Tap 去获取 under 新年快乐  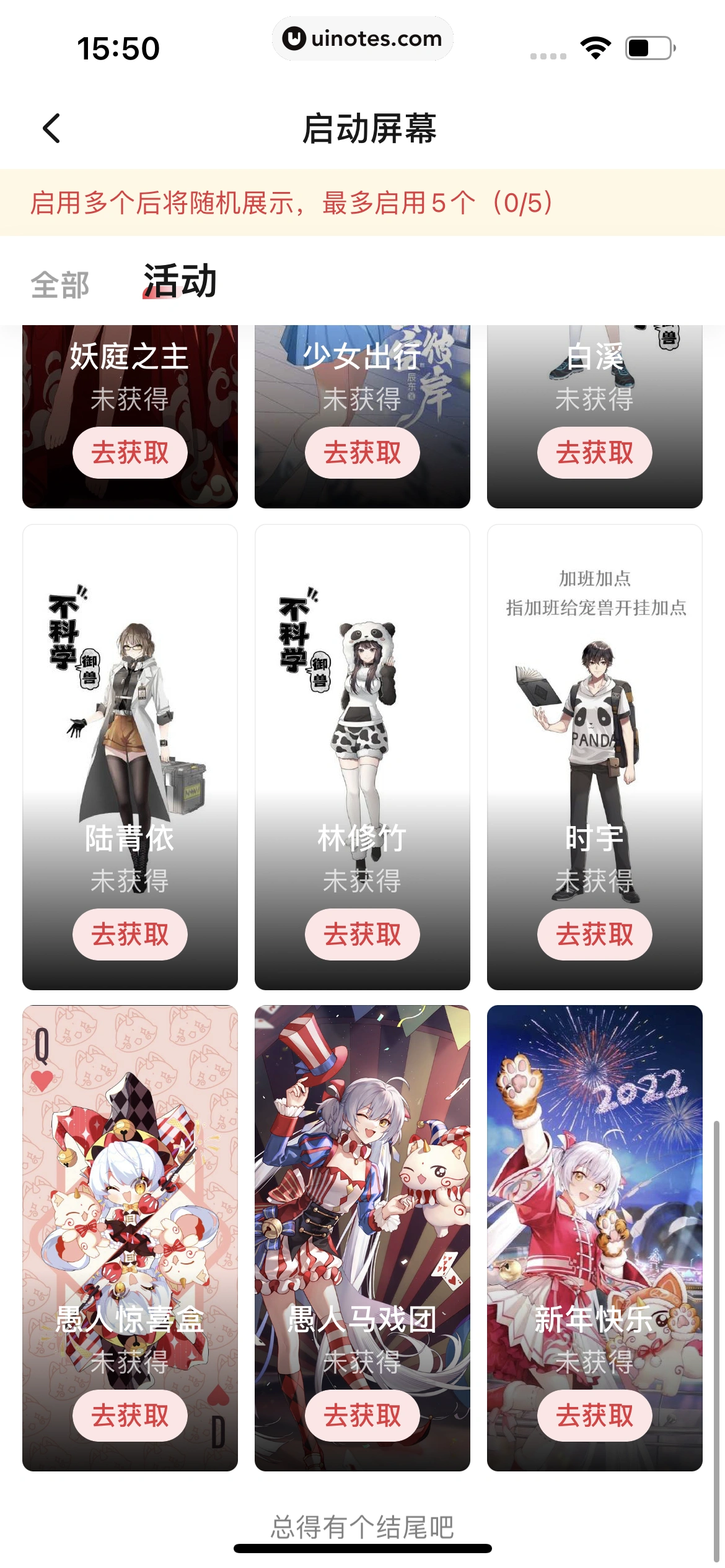tap(594, 1417)
